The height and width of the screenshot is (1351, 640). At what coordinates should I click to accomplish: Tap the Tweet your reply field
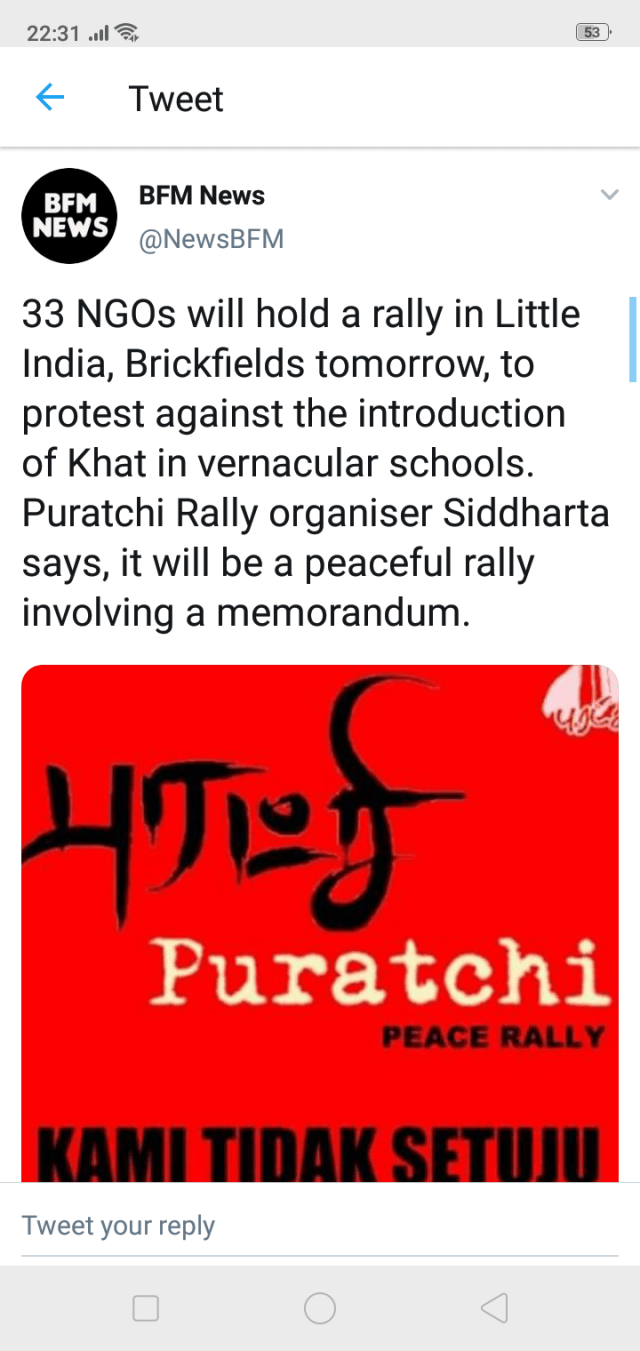pos(318,1225)
